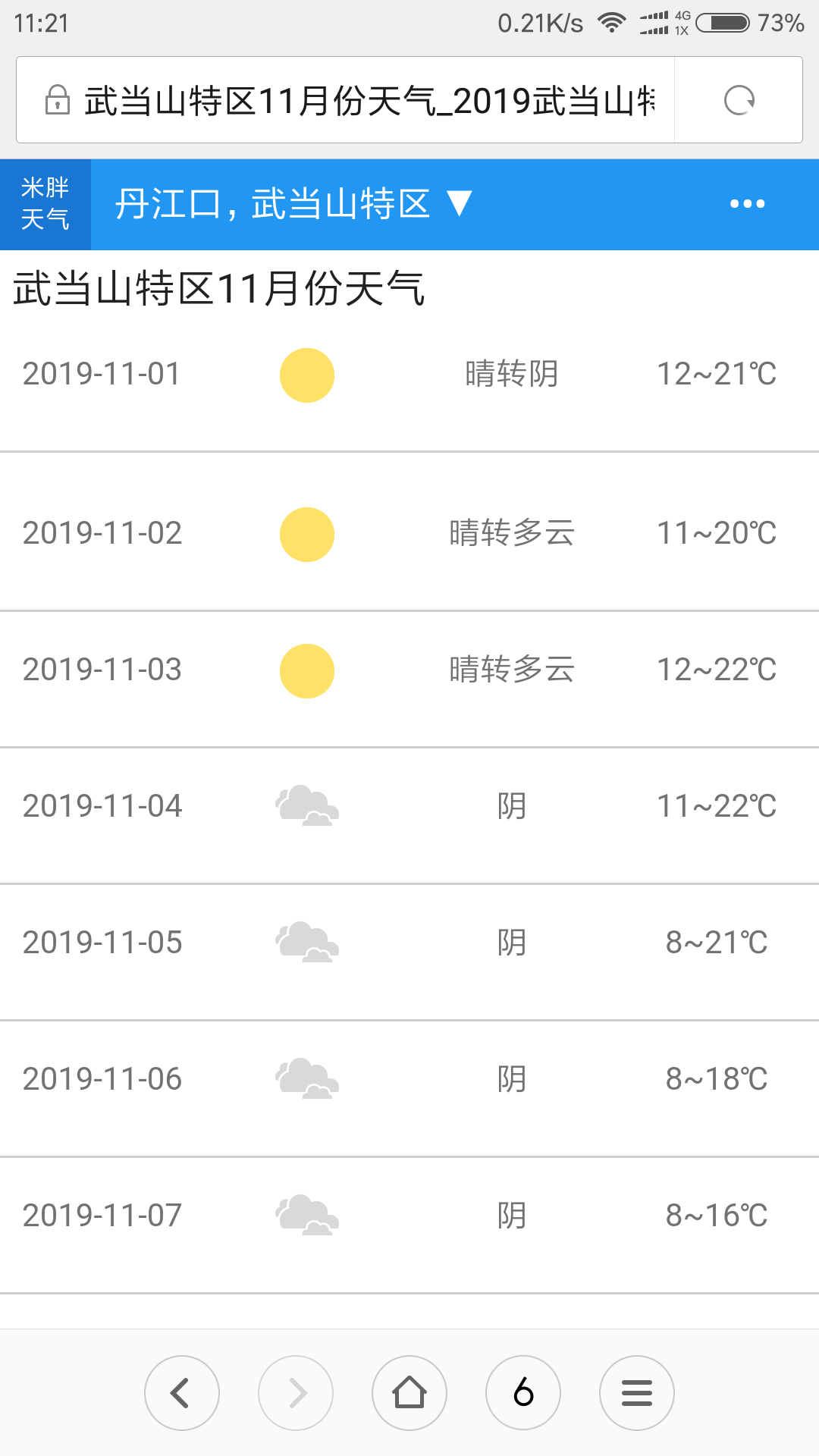The width and height of the screenshot is (819, 1456).
Task: Open the 米胖天气 site home
Action: pos(45,204)
